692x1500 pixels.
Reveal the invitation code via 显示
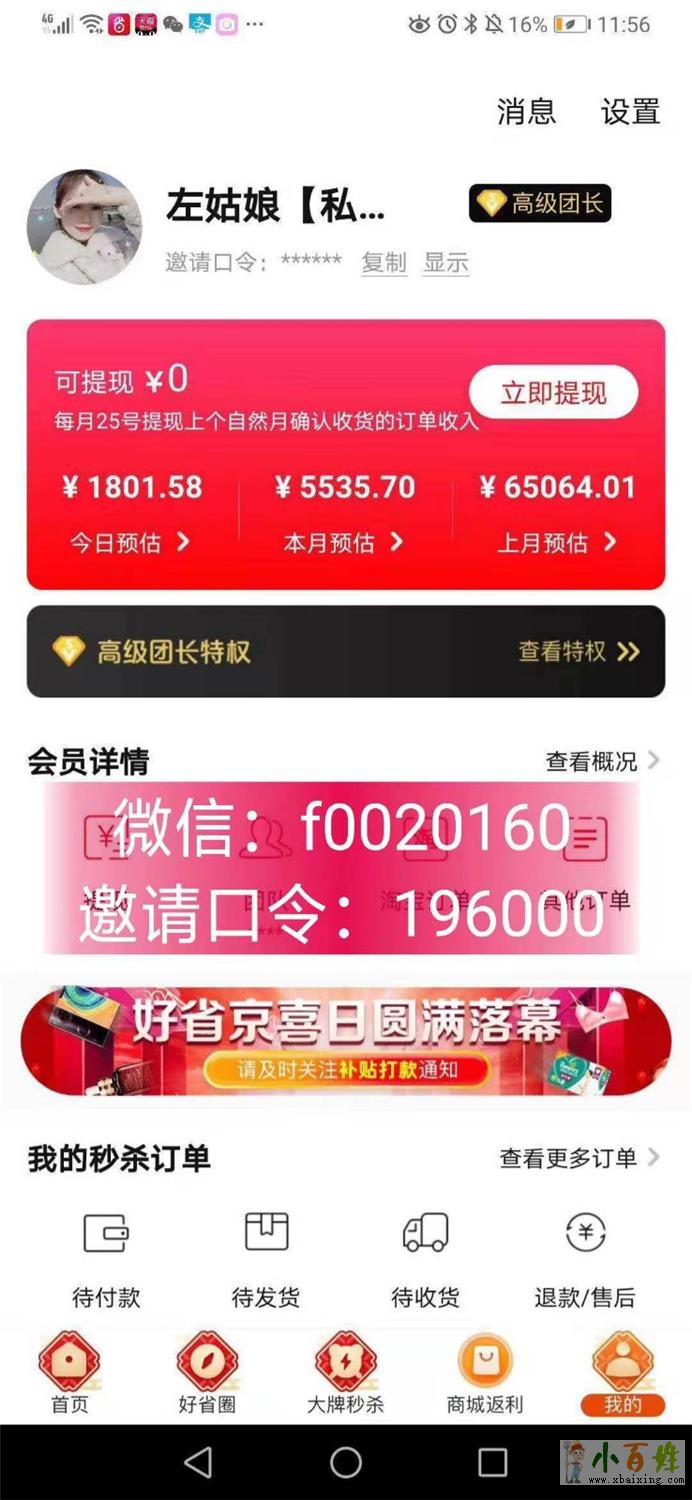(446, 262)
